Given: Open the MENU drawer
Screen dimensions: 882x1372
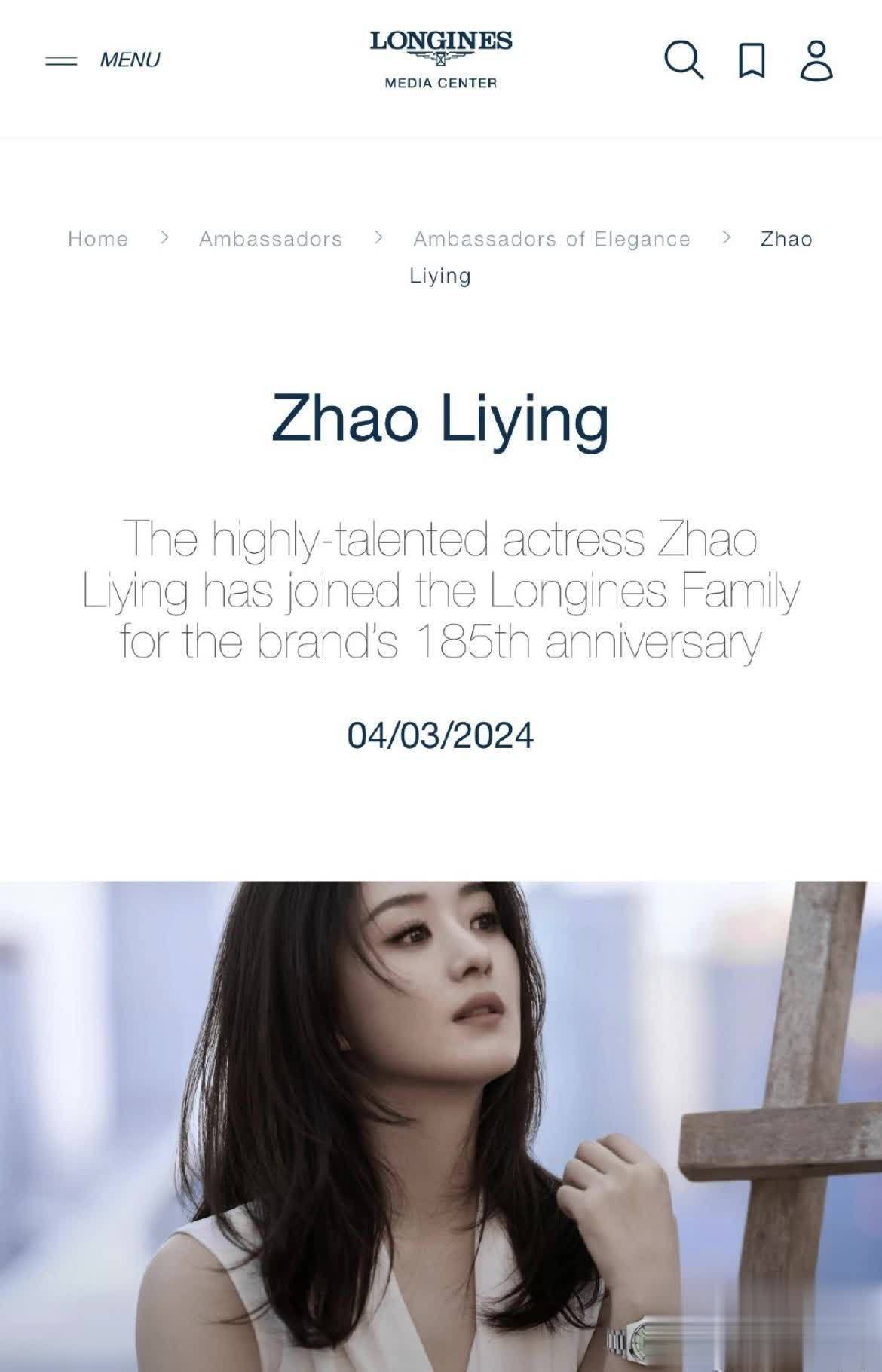Looking at the screenshot, I should [104, 60].
